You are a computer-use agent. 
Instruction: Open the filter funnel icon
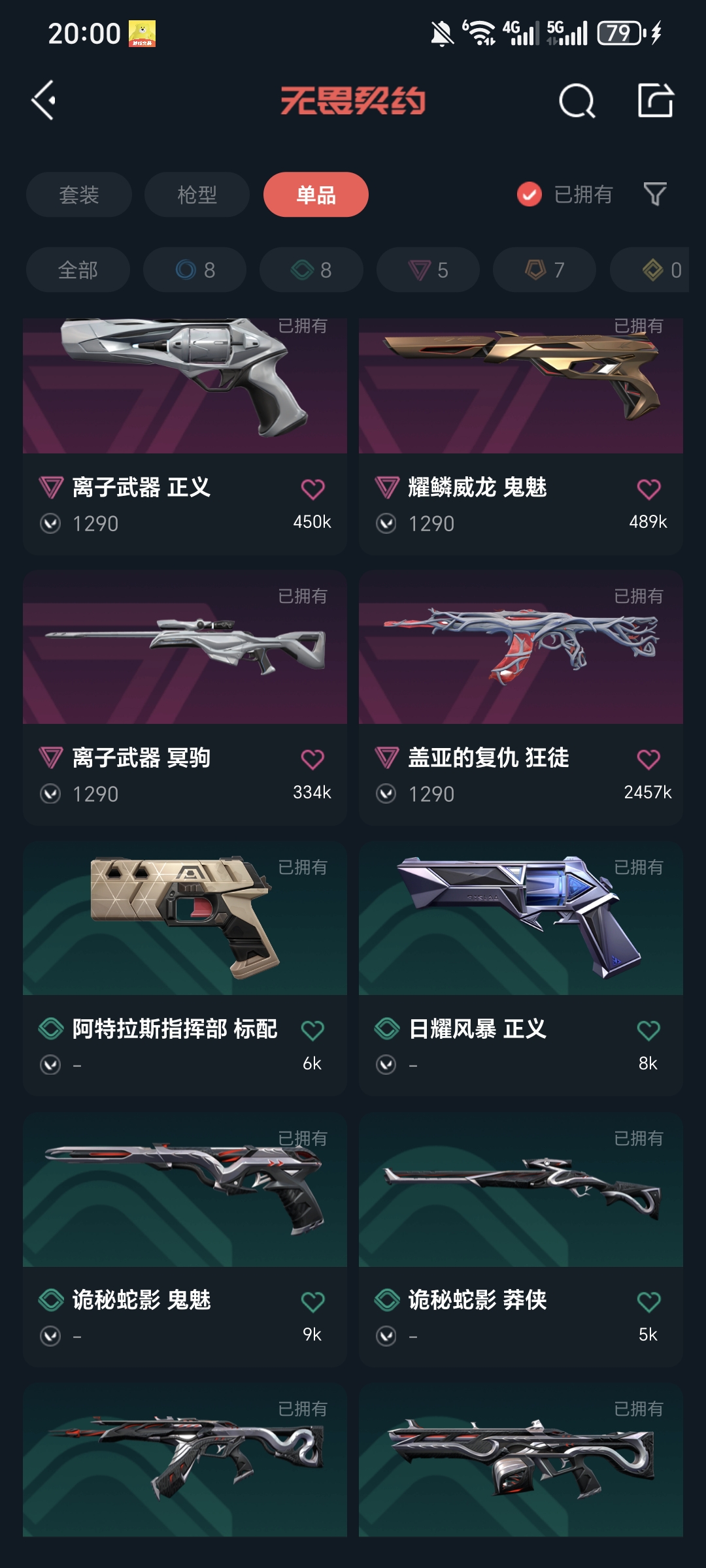pos(655,194)
